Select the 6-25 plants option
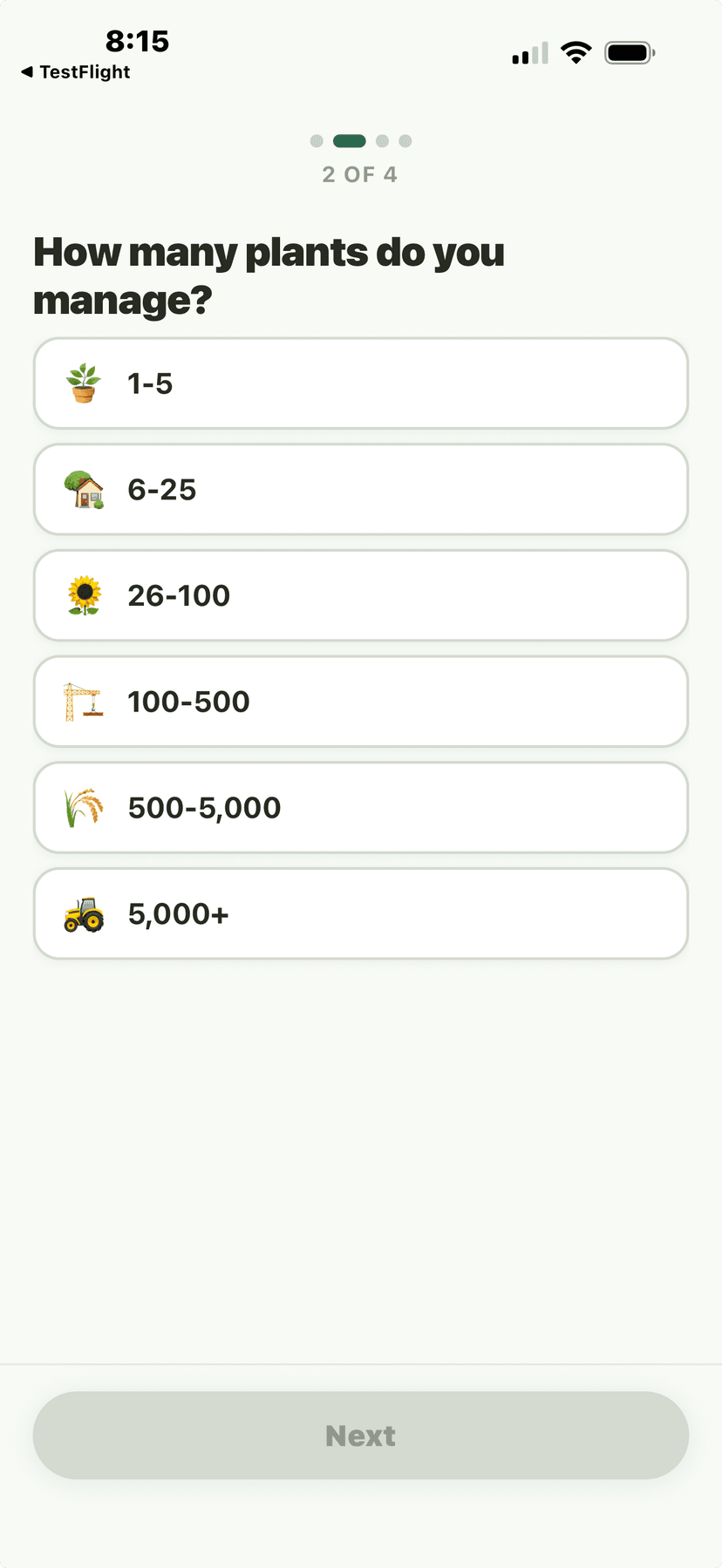 pyautogui.click(x=361, y=489)
